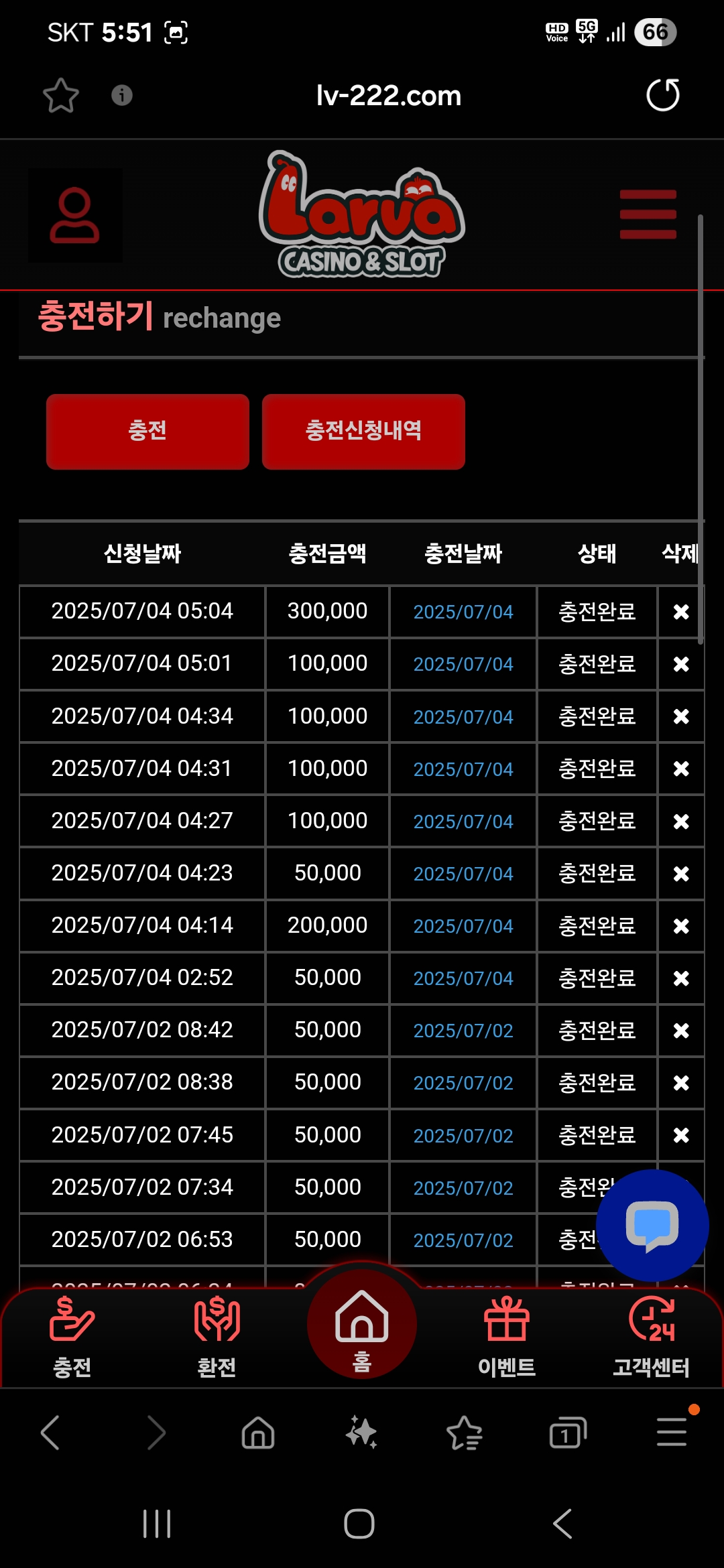Switch to the 환전 tab
Screen dimensions: 724x1568
tap(217, 1337)
